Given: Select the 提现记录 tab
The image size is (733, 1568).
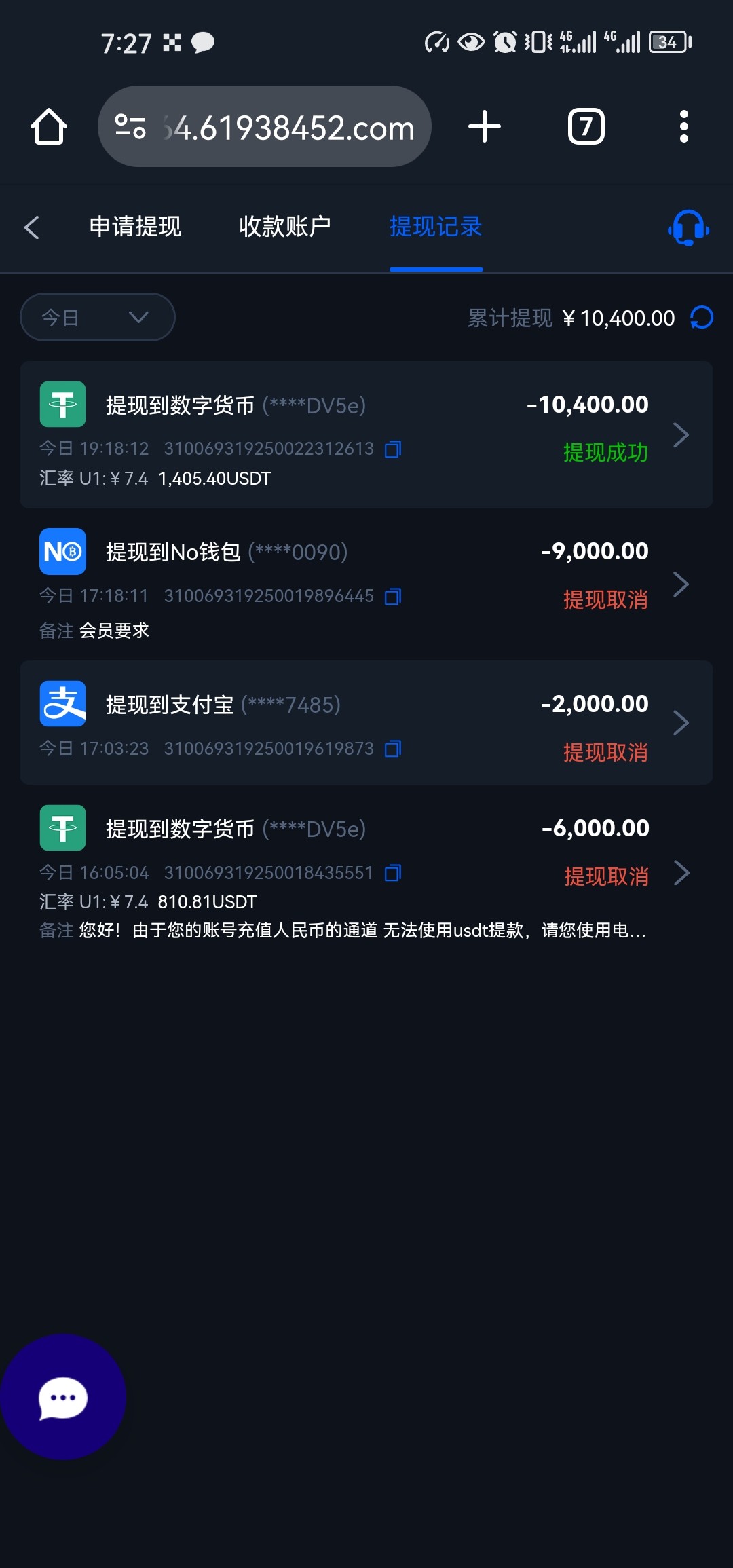Looking at the screenshot, I should pos(436,227).
